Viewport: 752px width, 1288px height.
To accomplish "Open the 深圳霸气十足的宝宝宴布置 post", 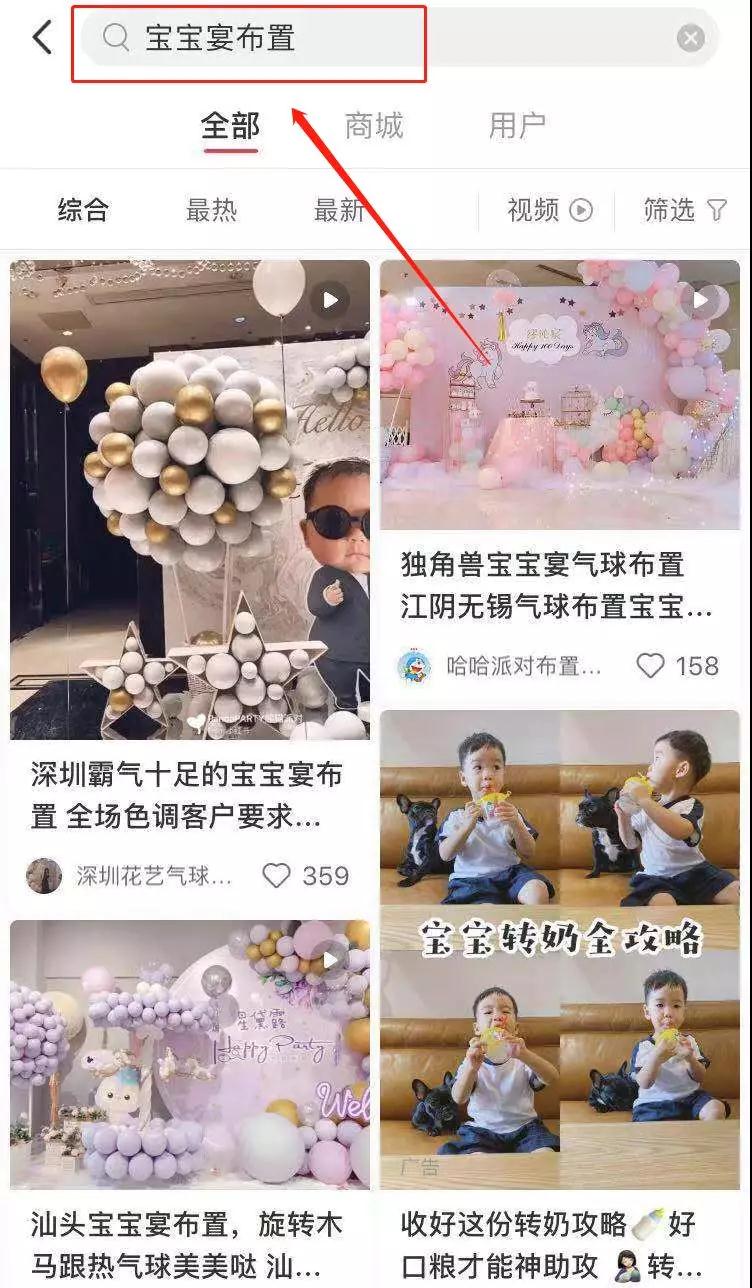I will click(x=190, y=500).
